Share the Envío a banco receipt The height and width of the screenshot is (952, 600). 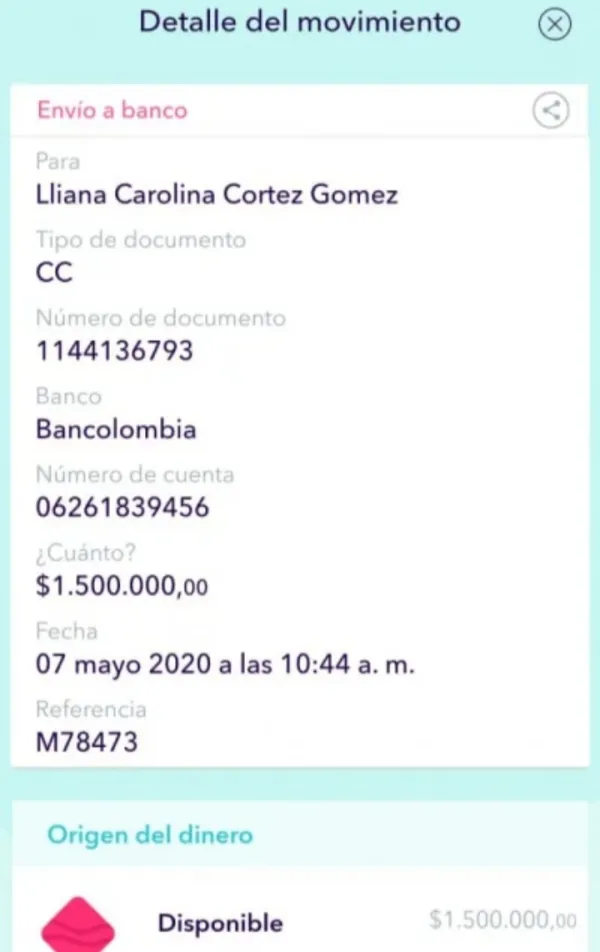(x=550, y=110)
